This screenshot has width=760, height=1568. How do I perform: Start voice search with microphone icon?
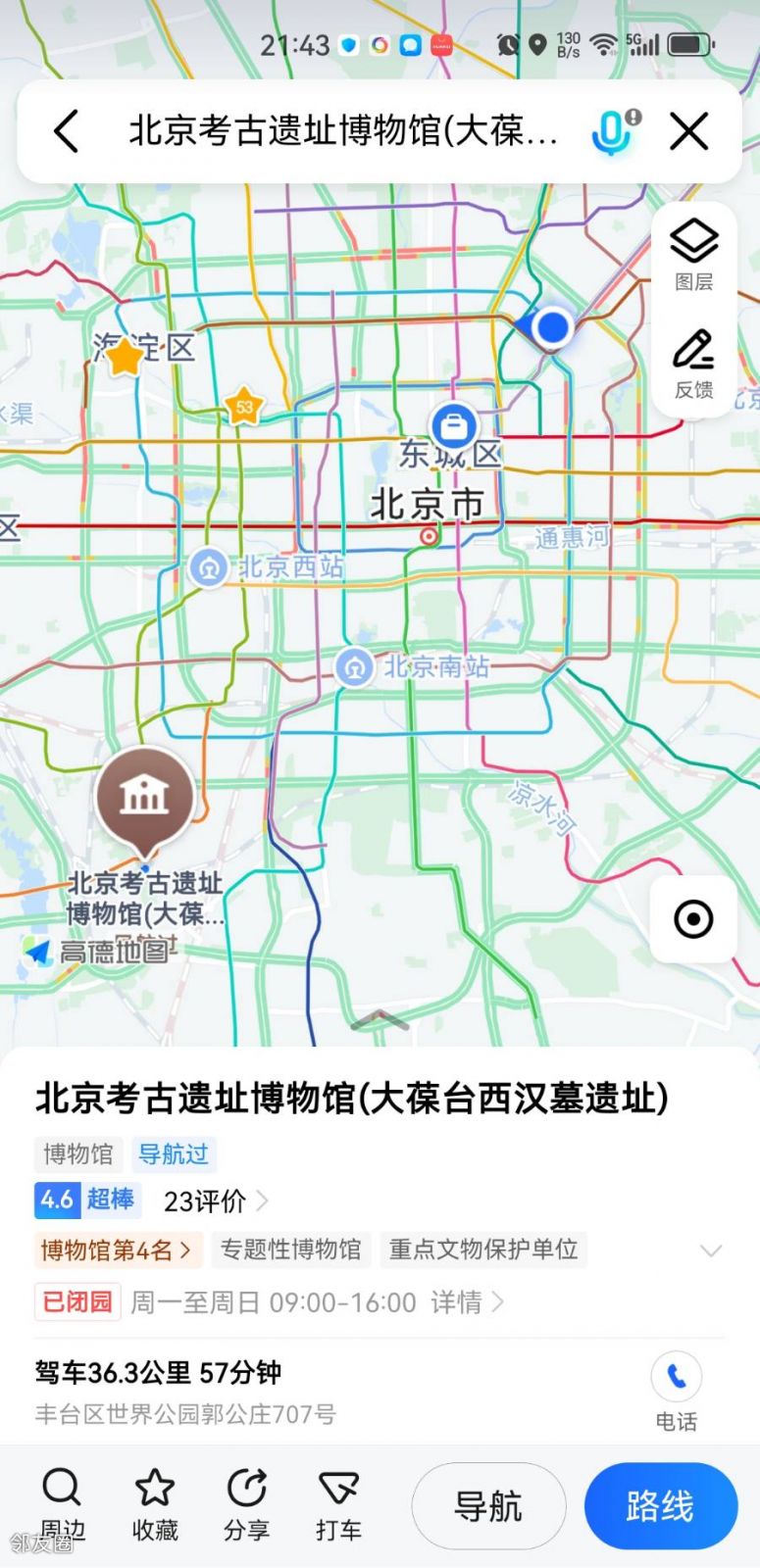click(x=616, y=130)
